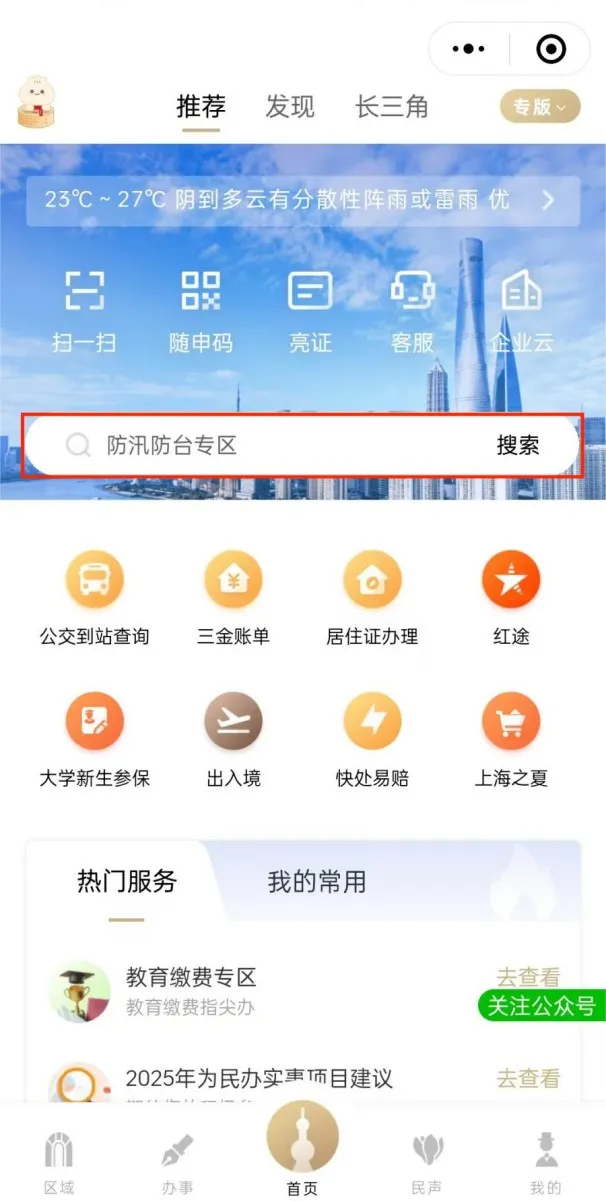Close the mini program
This screenshot has height=1201, width=606.
[550, 48]
